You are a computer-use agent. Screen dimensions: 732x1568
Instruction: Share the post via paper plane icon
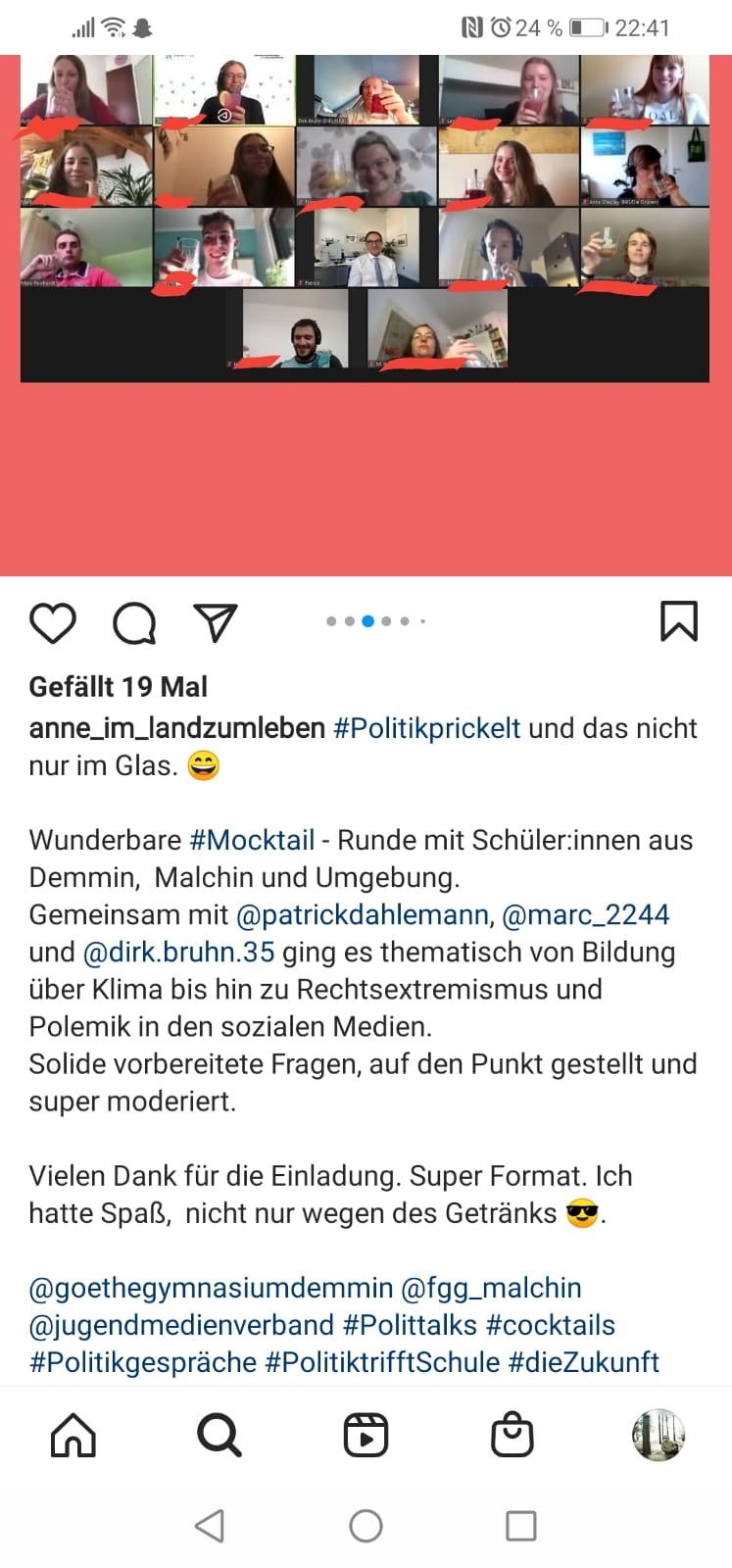point(216,623)
